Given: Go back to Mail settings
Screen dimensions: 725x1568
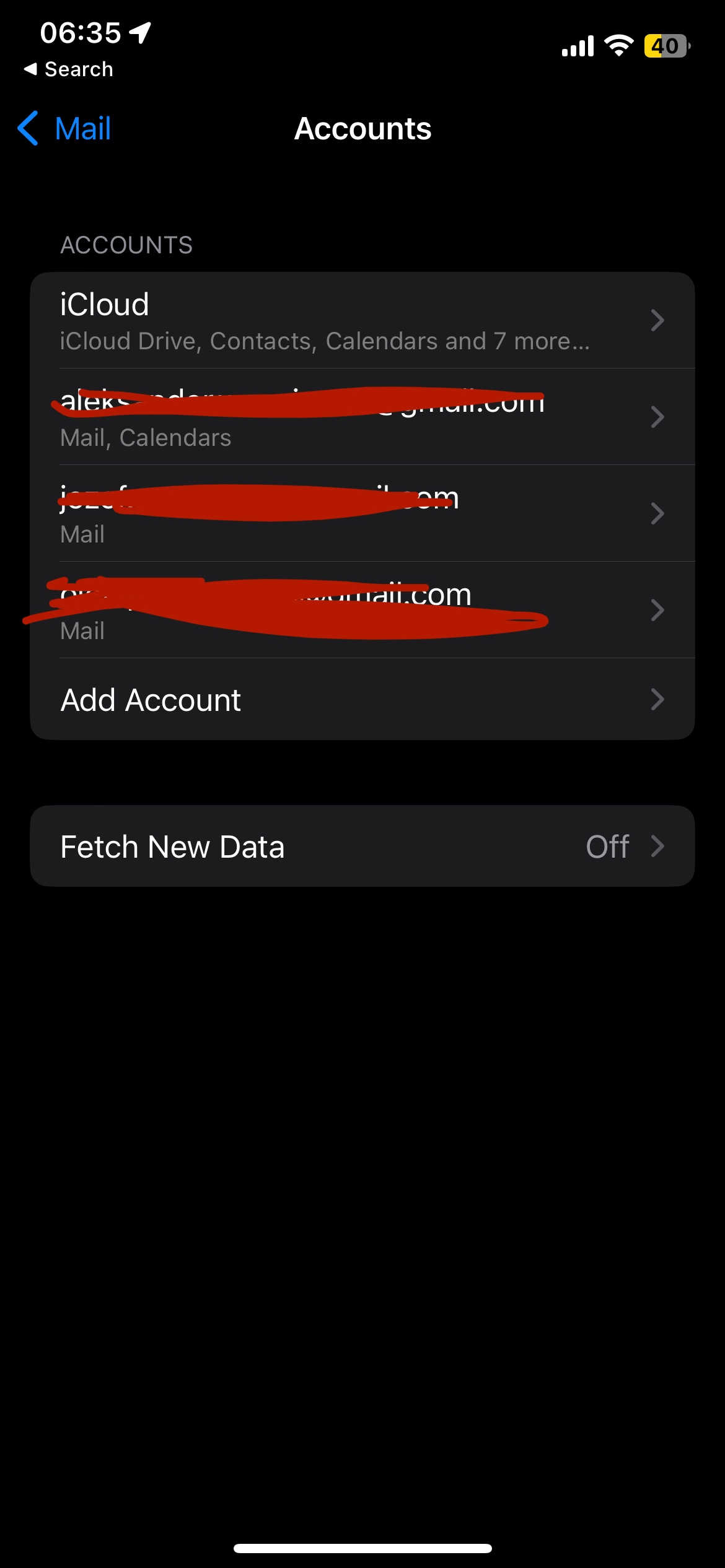Looking at the screenshot, I should click(65, 129).
